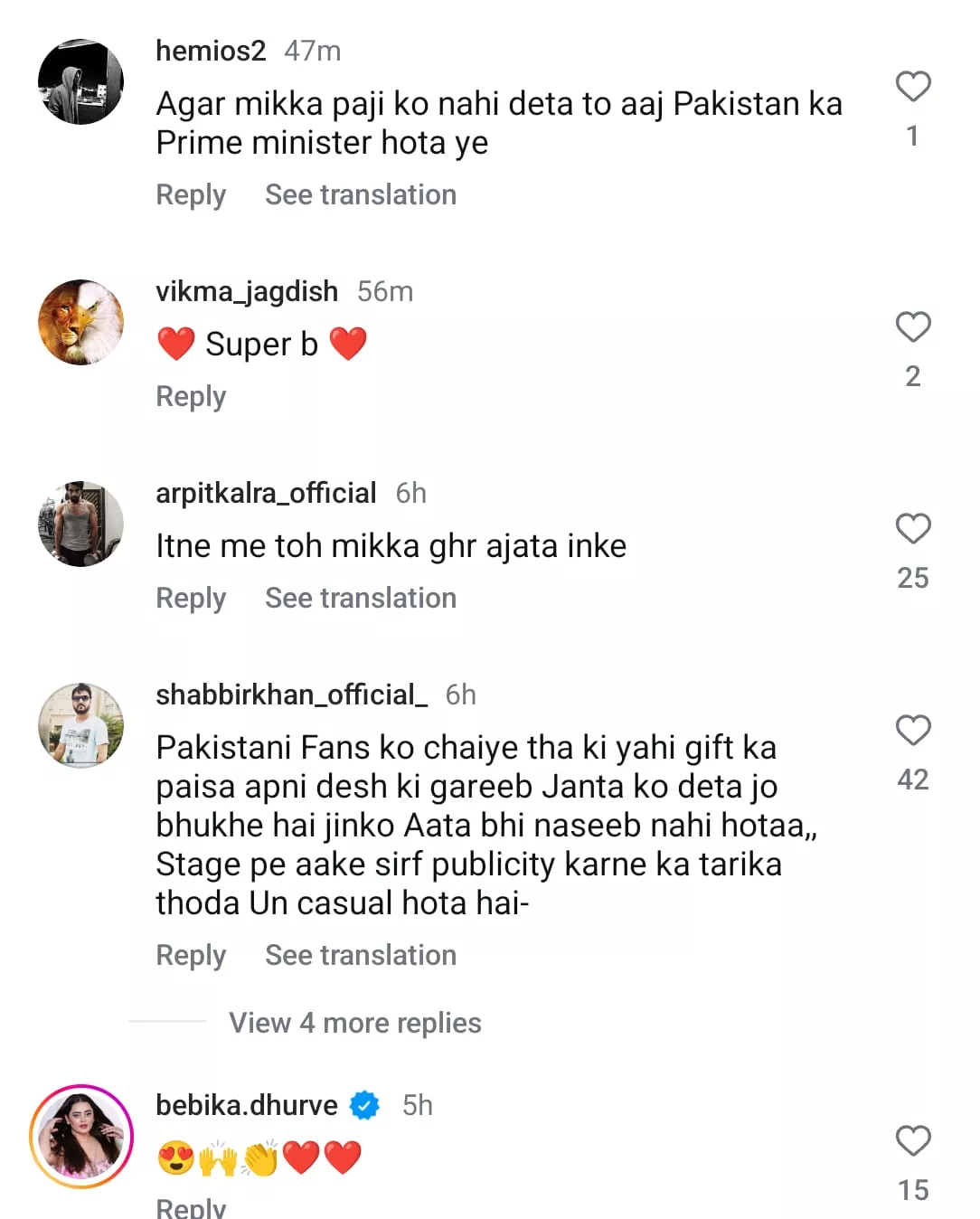Expand View 4 more replies
980x1219 pixels.
(x=354, y=1023)
